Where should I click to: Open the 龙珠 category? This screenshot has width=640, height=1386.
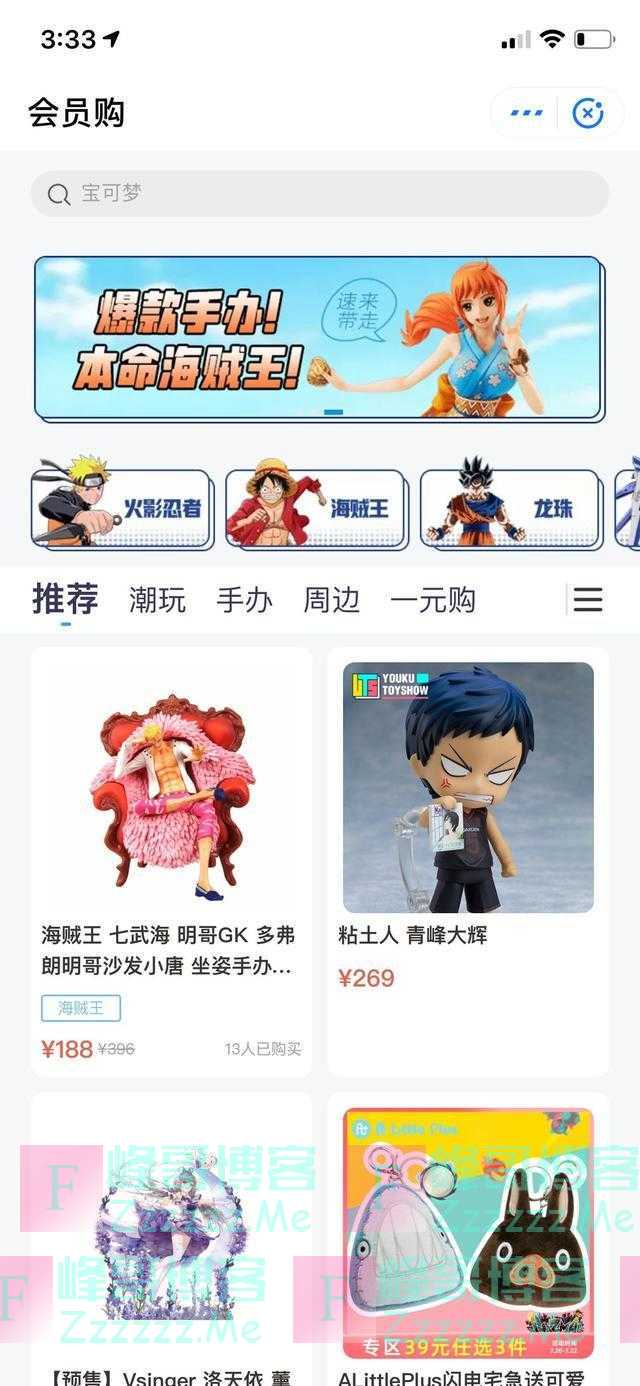point(510,508)
